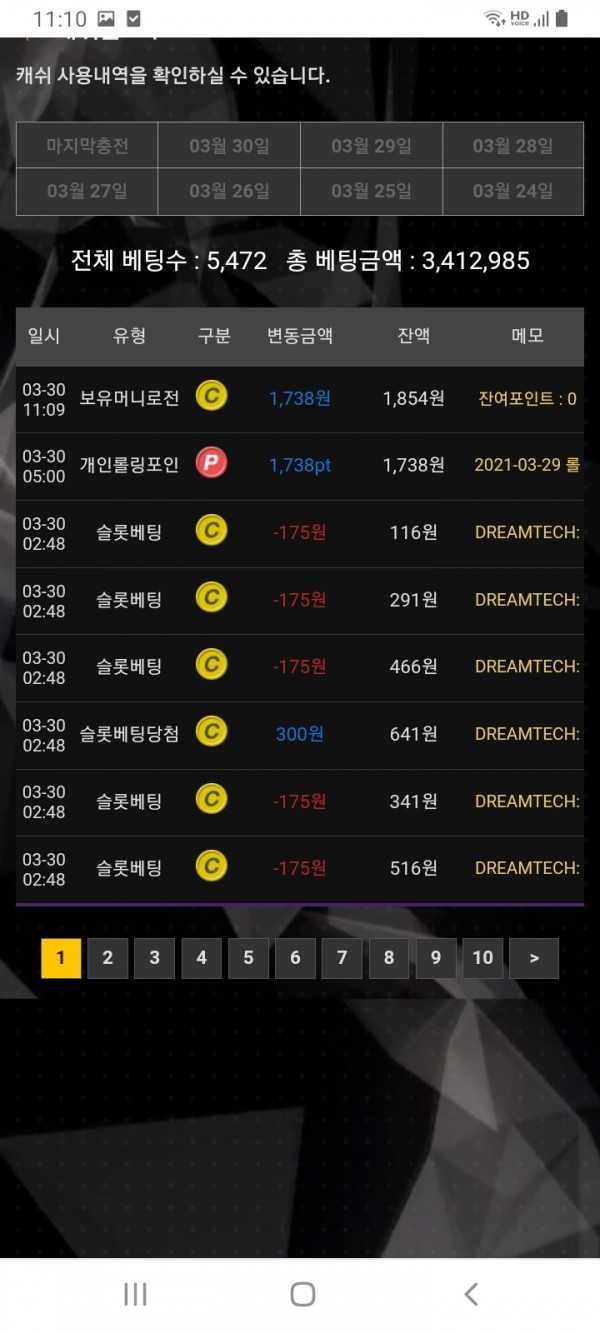Image resolution: width=600 pixels, height=1333 pixels.
Task: Go to page 2
Action: pos(107,958)
